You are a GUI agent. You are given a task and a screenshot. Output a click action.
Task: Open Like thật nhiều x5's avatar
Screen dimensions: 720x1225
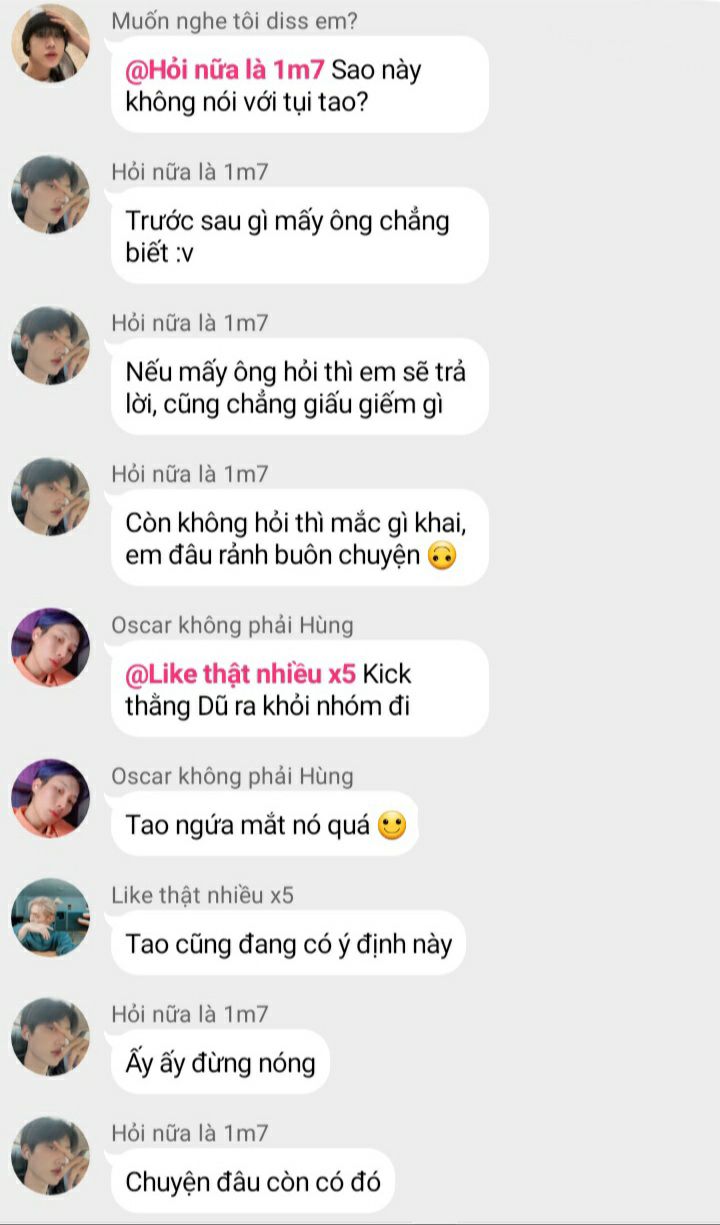50,917
